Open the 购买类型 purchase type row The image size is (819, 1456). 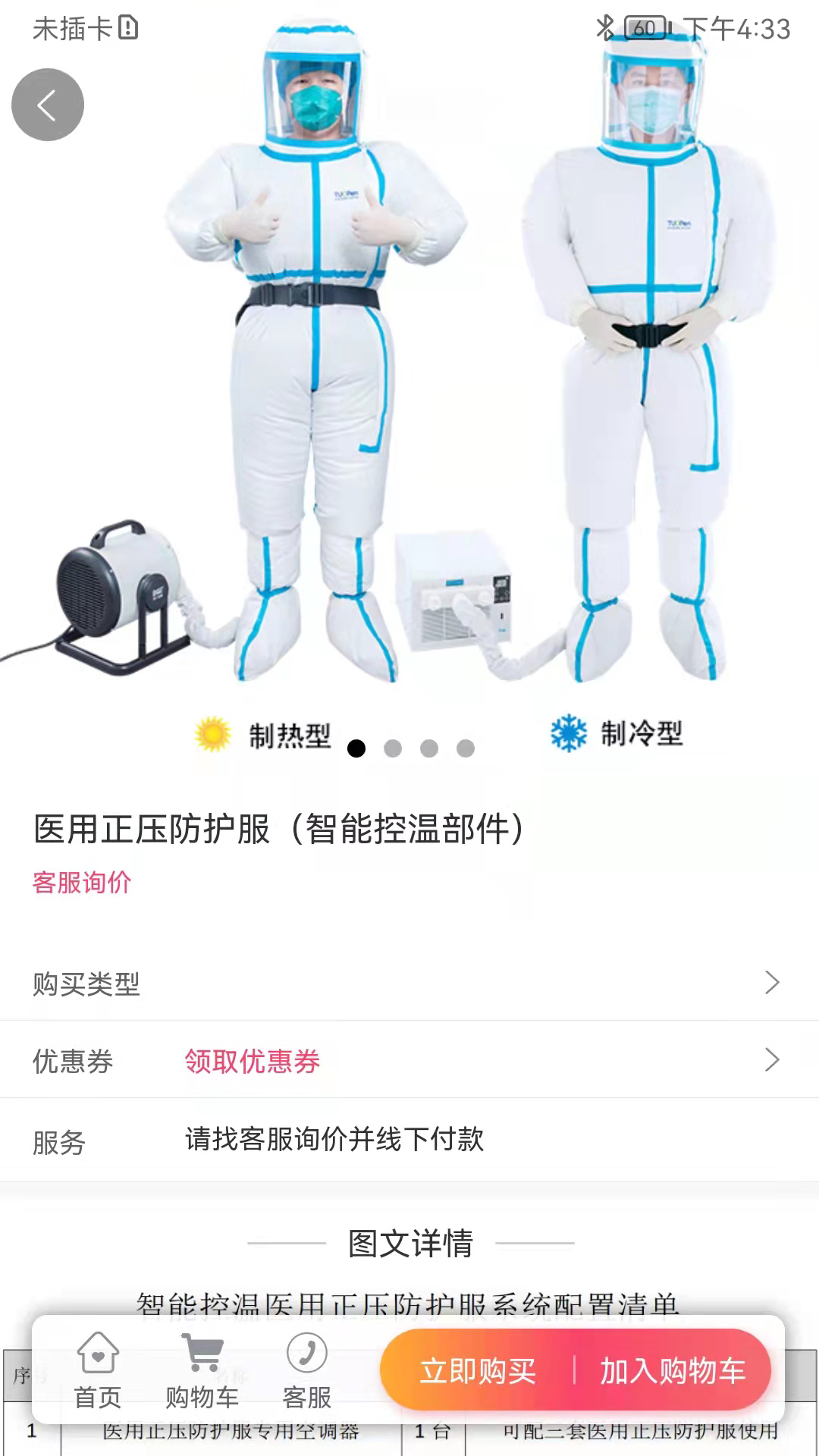(409, 983)
